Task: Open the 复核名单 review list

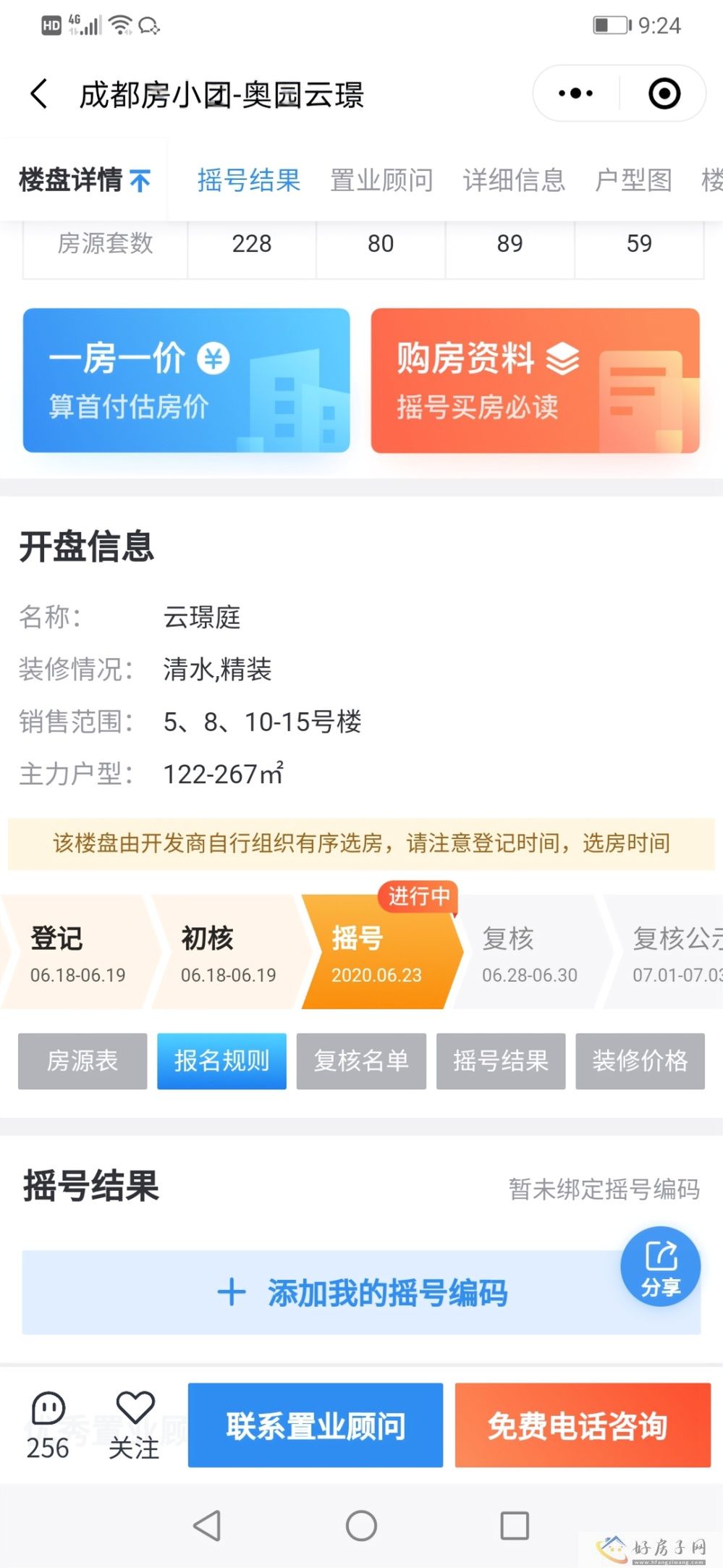Action: pos(361,1061)
